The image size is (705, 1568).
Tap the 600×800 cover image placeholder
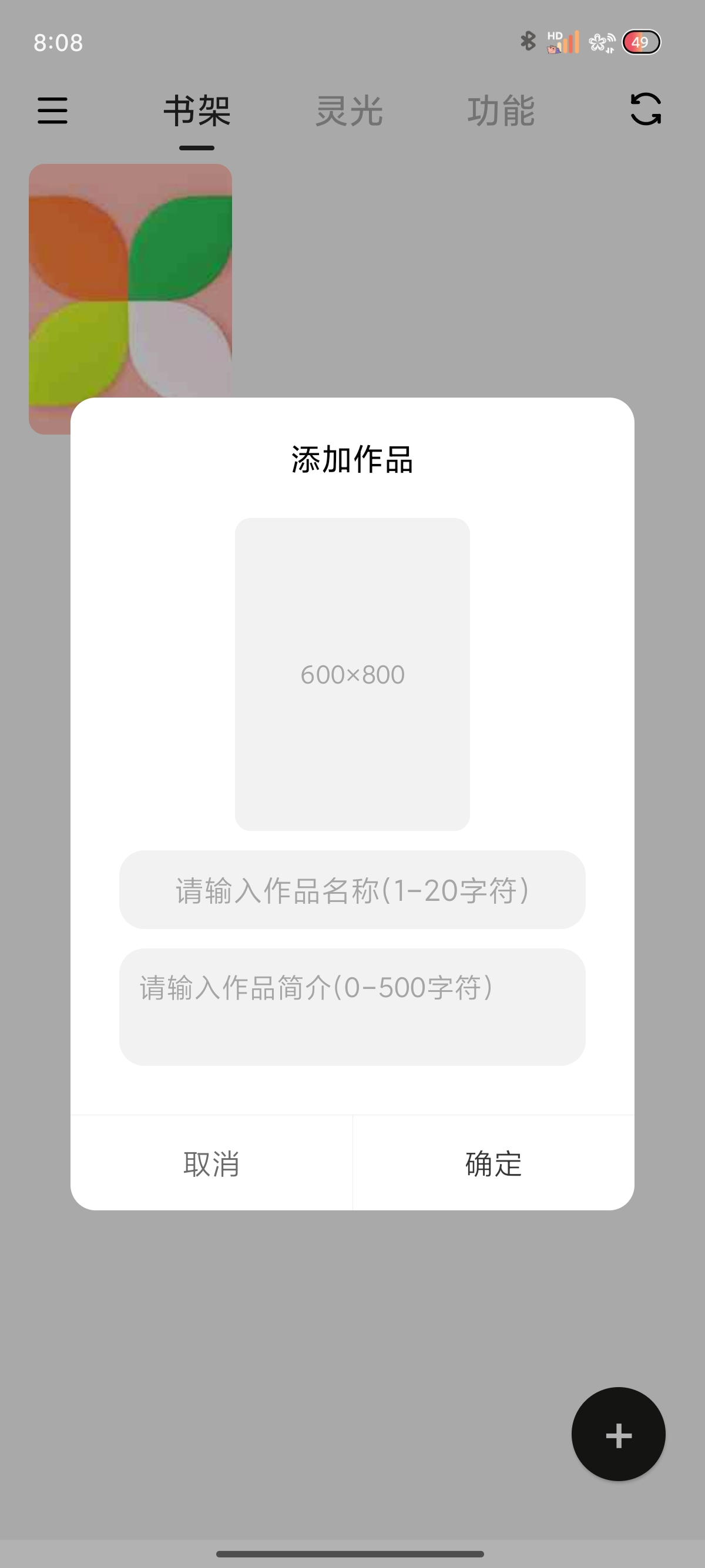(352, 674)
